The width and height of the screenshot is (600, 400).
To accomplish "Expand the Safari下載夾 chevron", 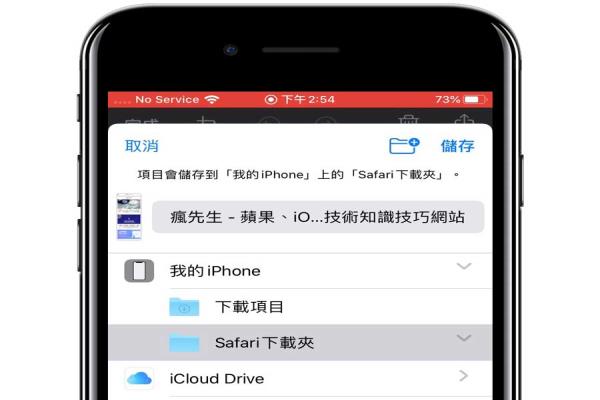I will (463, 339).
